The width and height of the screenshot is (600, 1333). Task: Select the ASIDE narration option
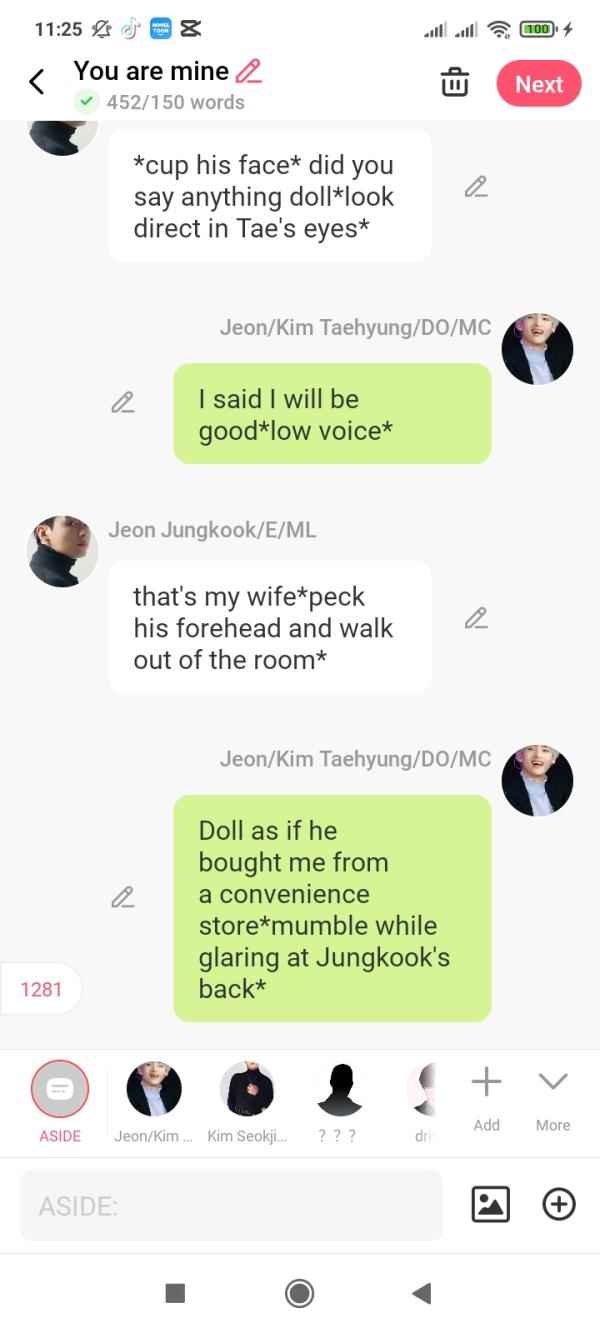[60, 1091]
